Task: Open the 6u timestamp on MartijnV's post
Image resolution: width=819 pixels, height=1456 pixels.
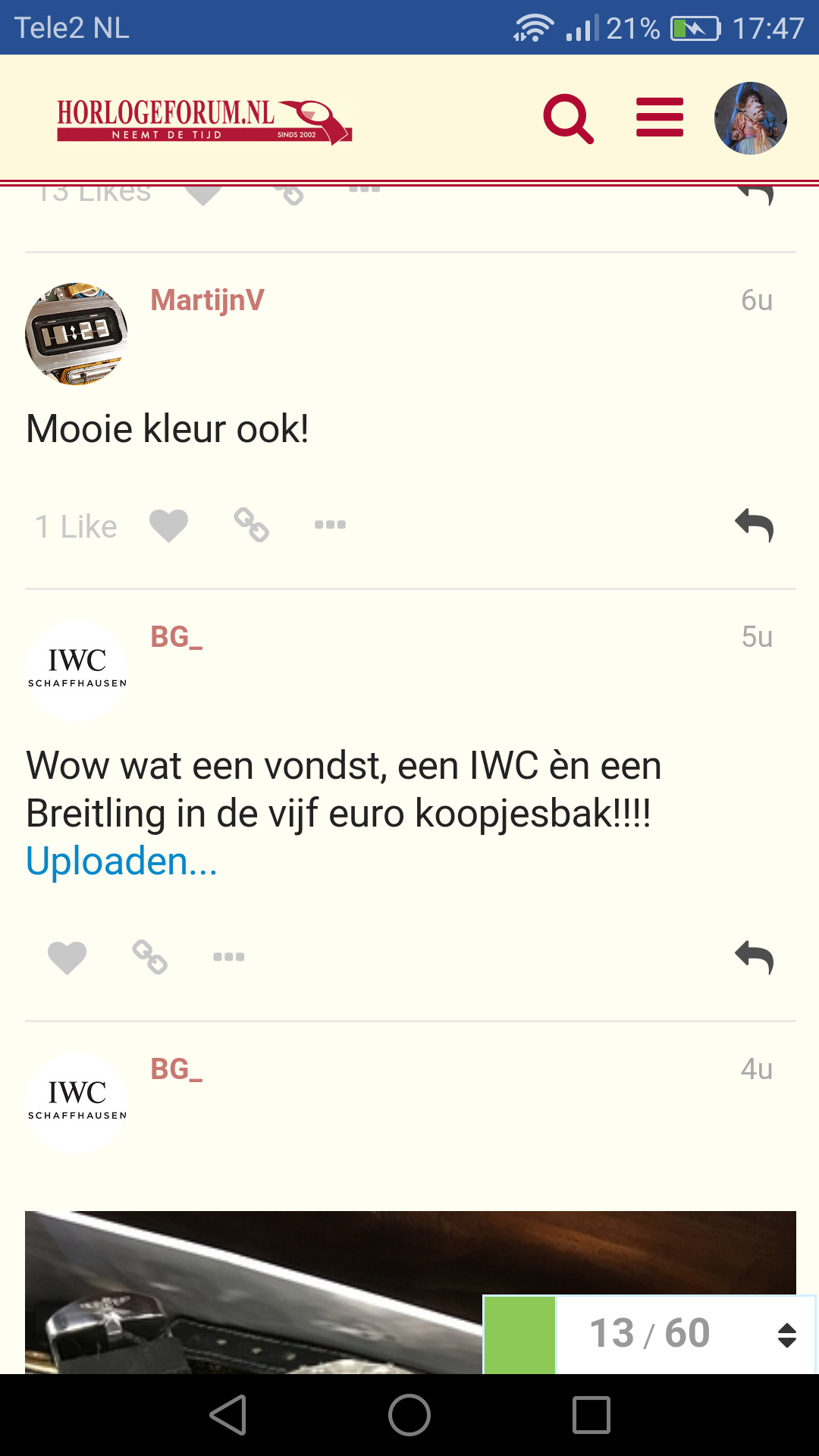Action: point(757,300)
